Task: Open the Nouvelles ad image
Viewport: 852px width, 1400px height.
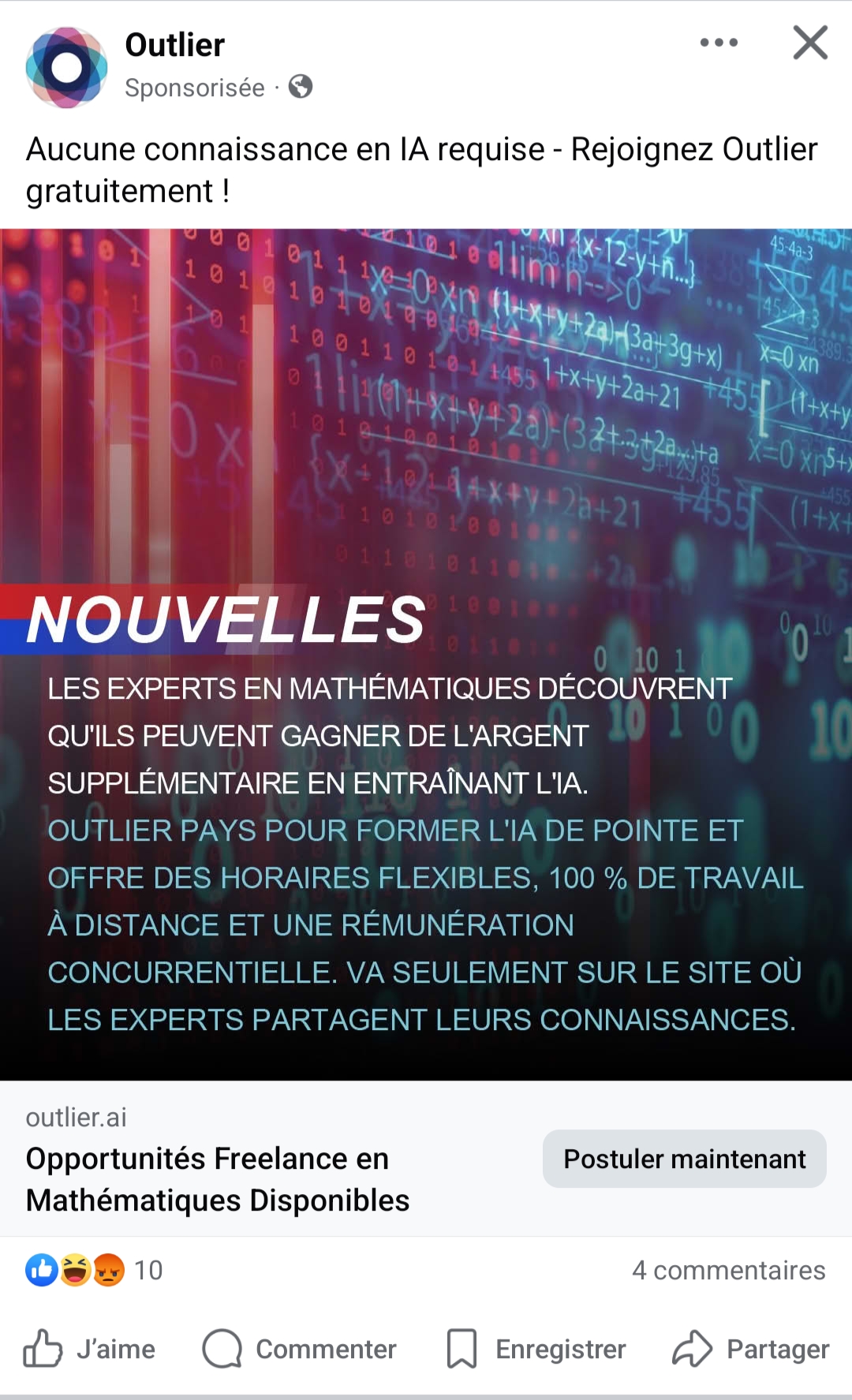Action: (x=426, y=653)
